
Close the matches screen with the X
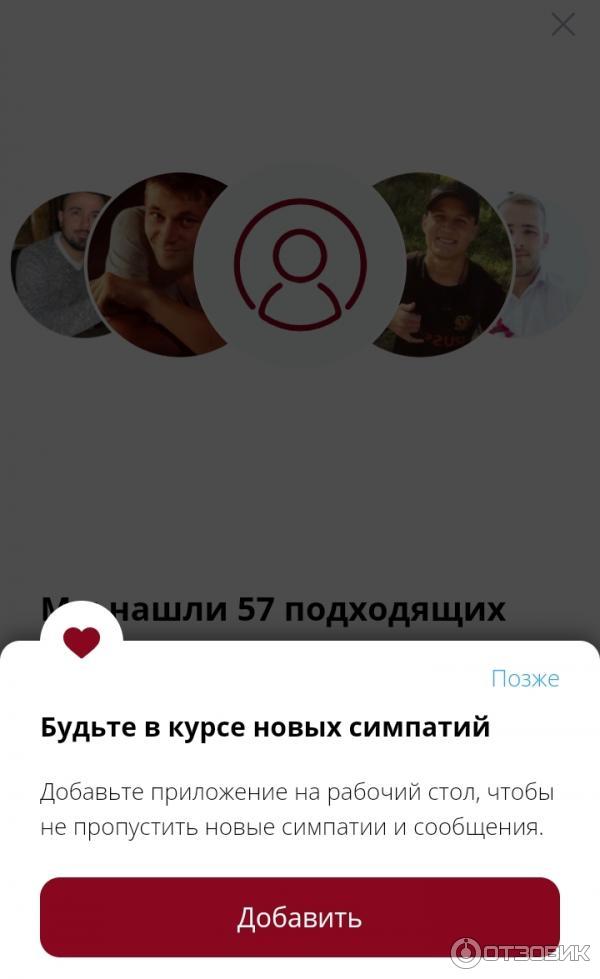(563, 25)
